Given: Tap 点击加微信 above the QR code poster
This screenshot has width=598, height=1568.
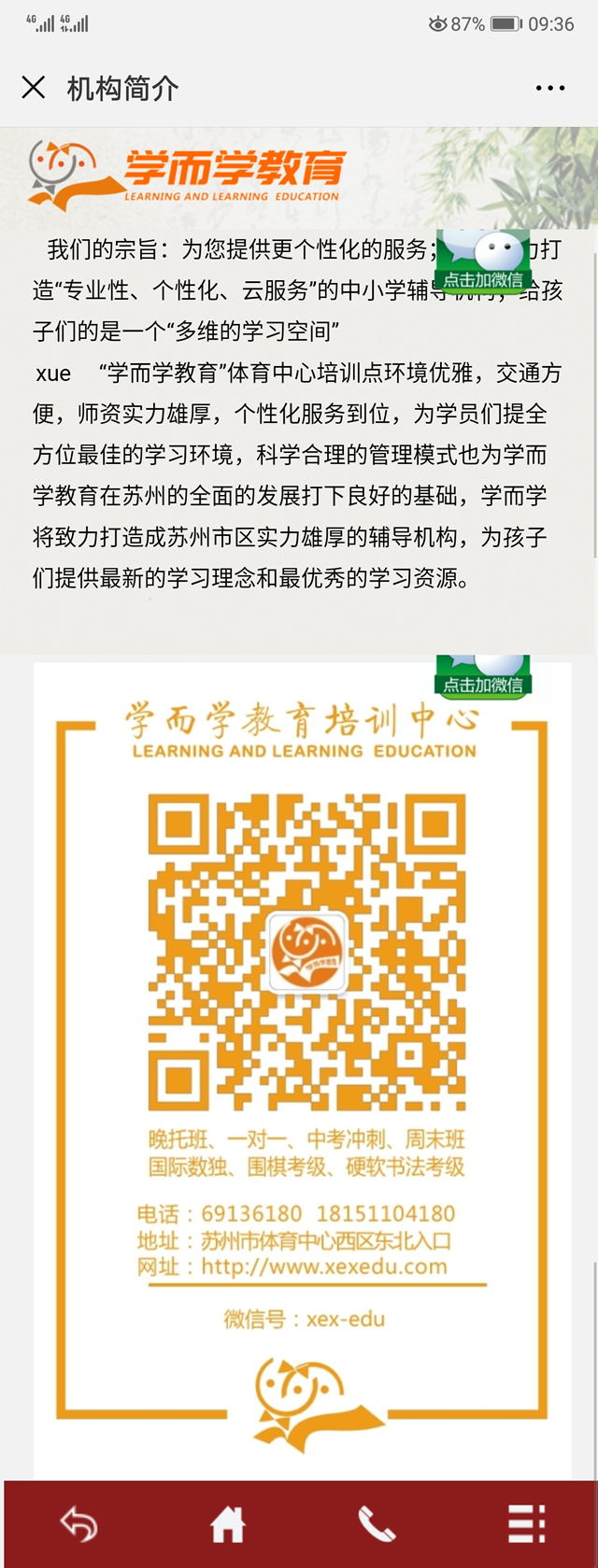Looking at the screenshot, I should 483,676.
